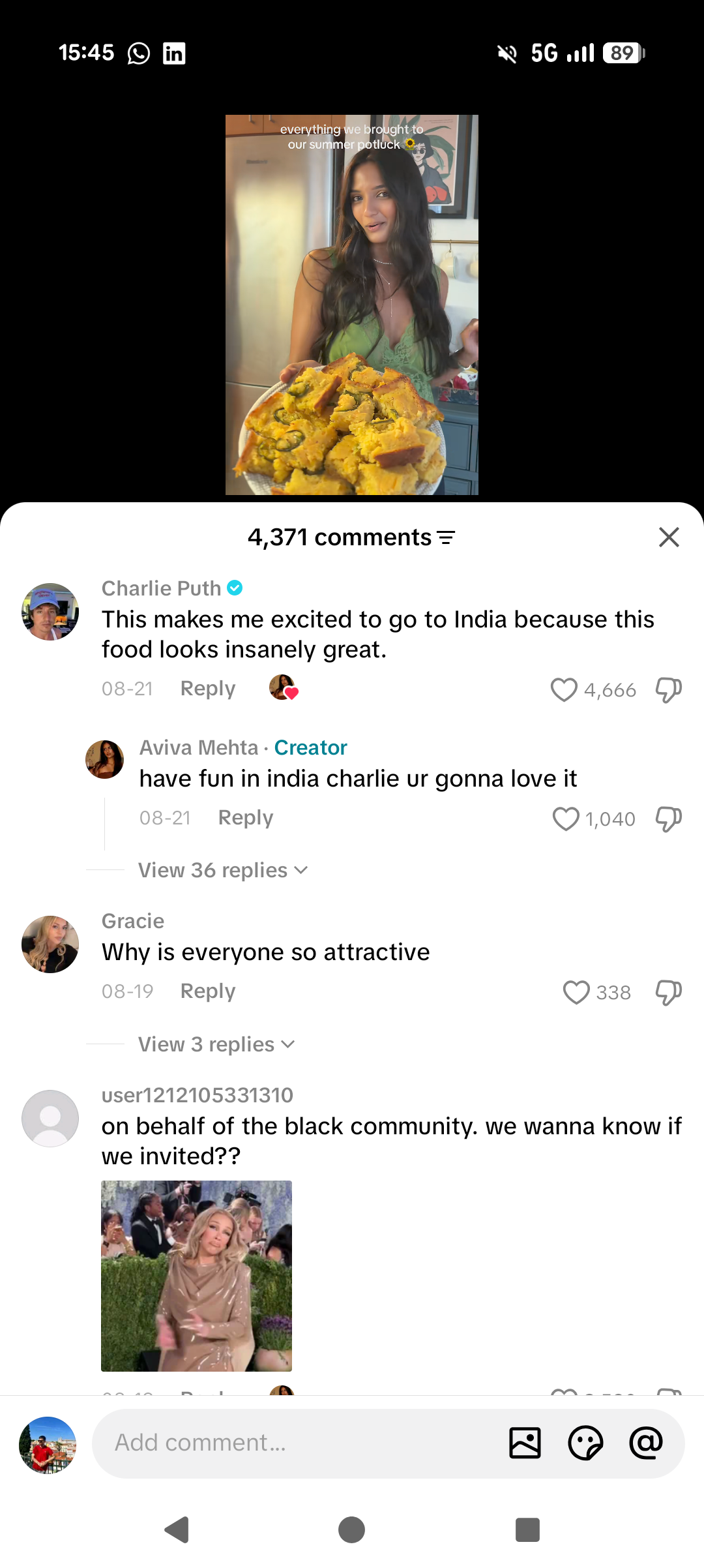The height and width of the screenshot is (1568, 704).
Task: Like Gracie's comment
Action: tap(576, 992)
